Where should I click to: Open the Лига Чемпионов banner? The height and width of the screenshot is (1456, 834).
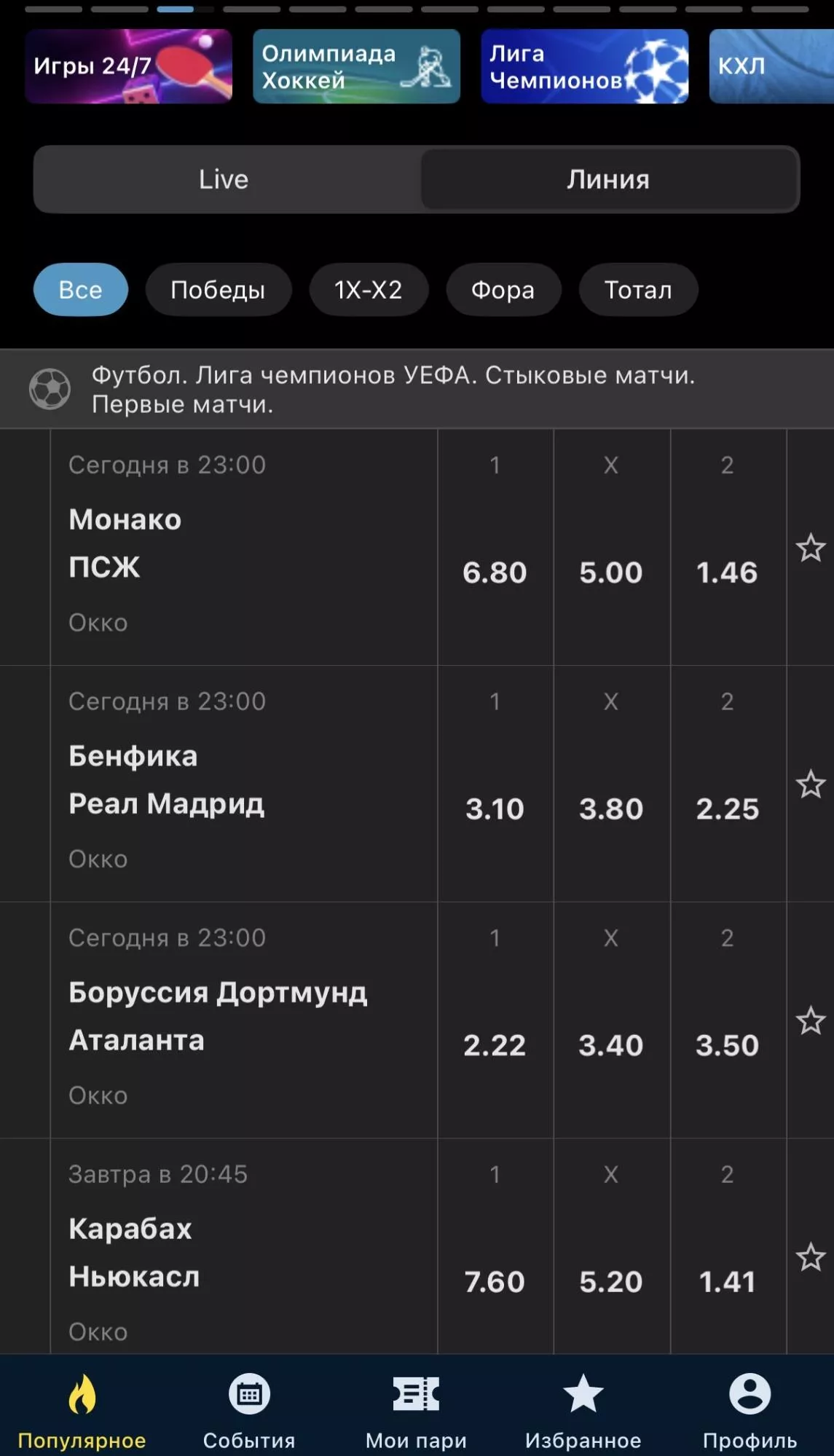(x=584, y=66)
